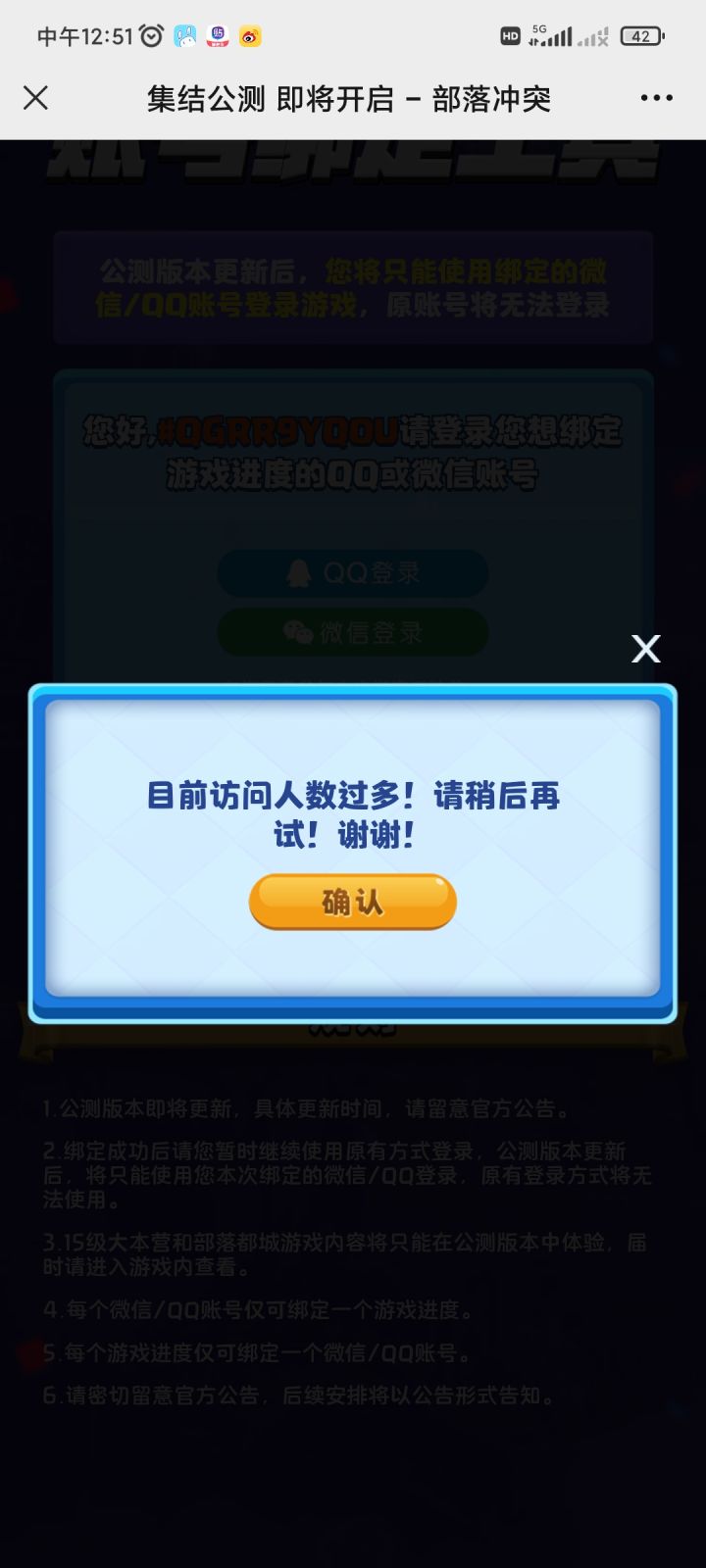Click the HD indicator in the status bar
The width and height of the screenshot is (706, 1568).
(509, 35)
